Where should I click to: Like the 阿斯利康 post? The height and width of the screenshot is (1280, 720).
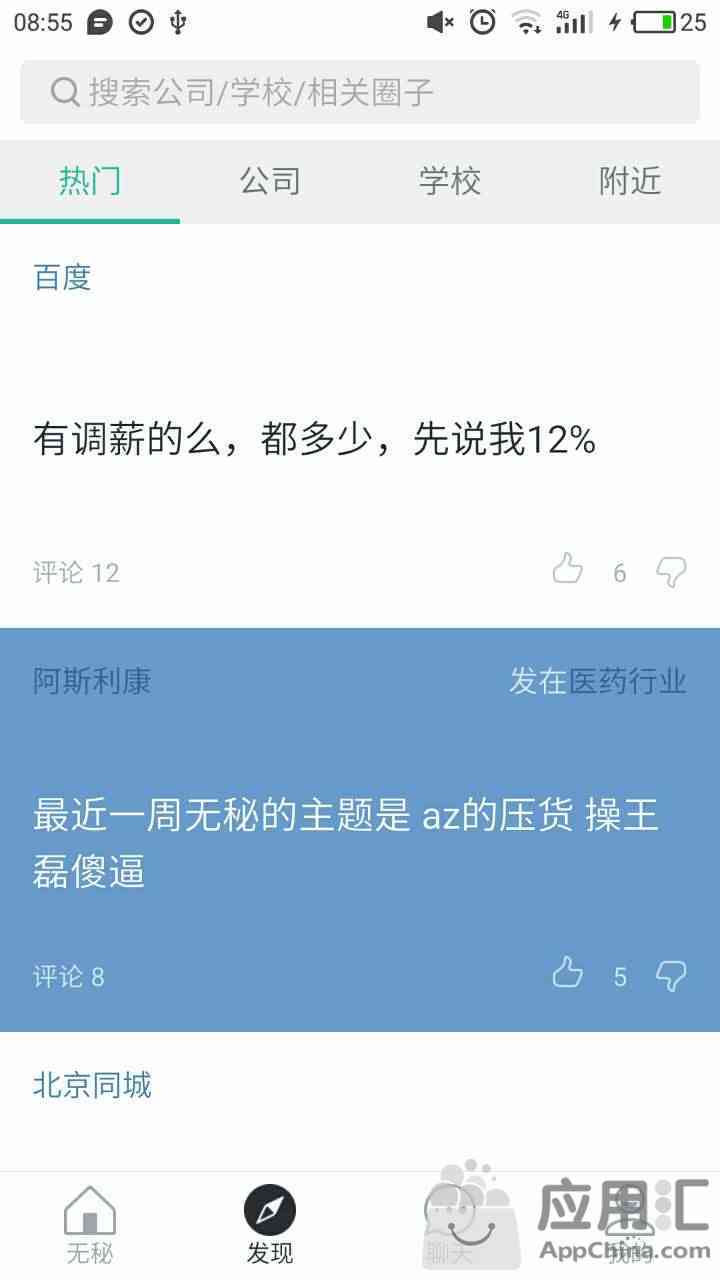(x=568, y=974)
